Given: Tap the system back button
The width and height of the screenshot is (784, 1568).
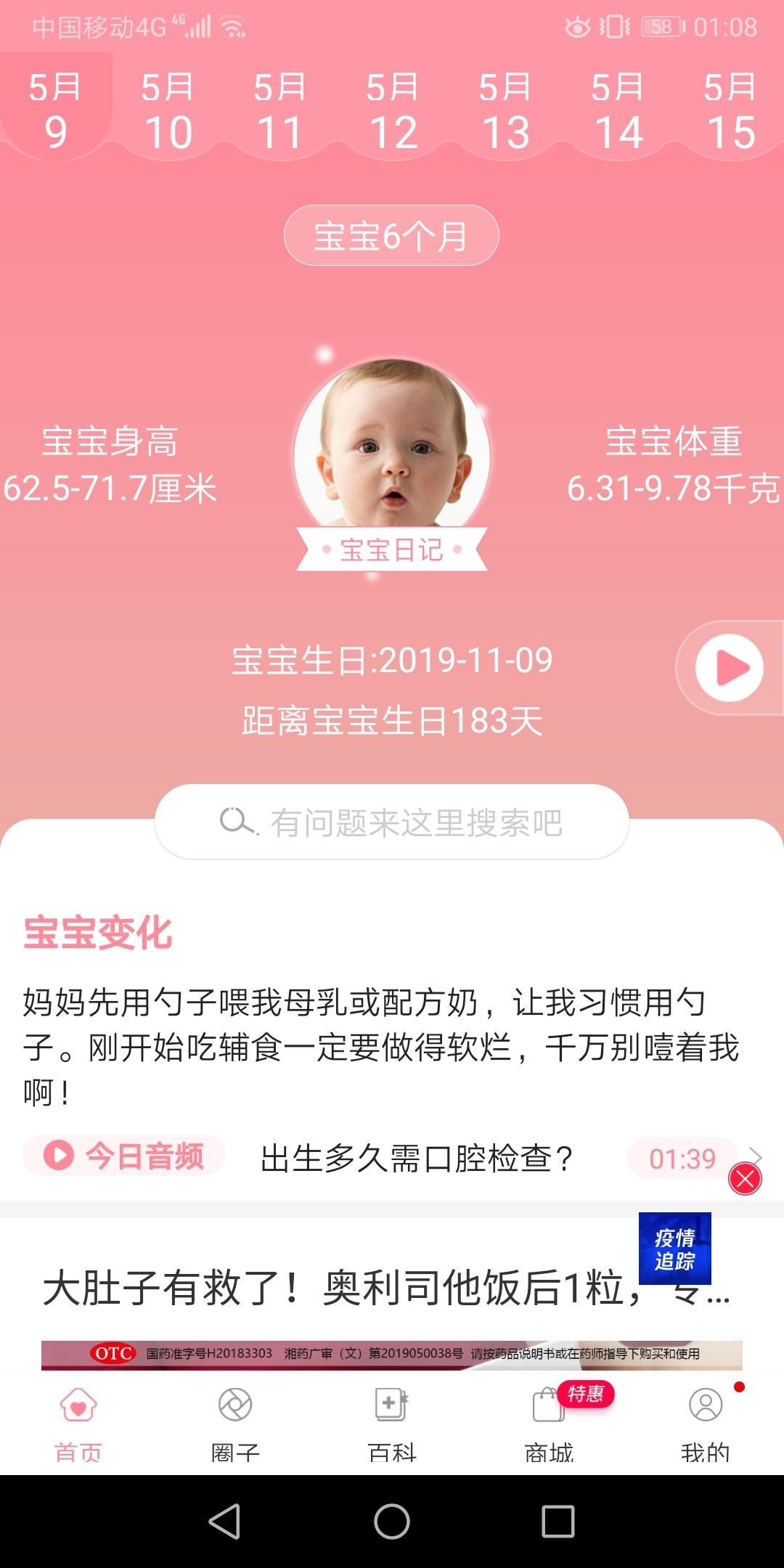Looking at the screenshot, I should tap(224, 1522).
